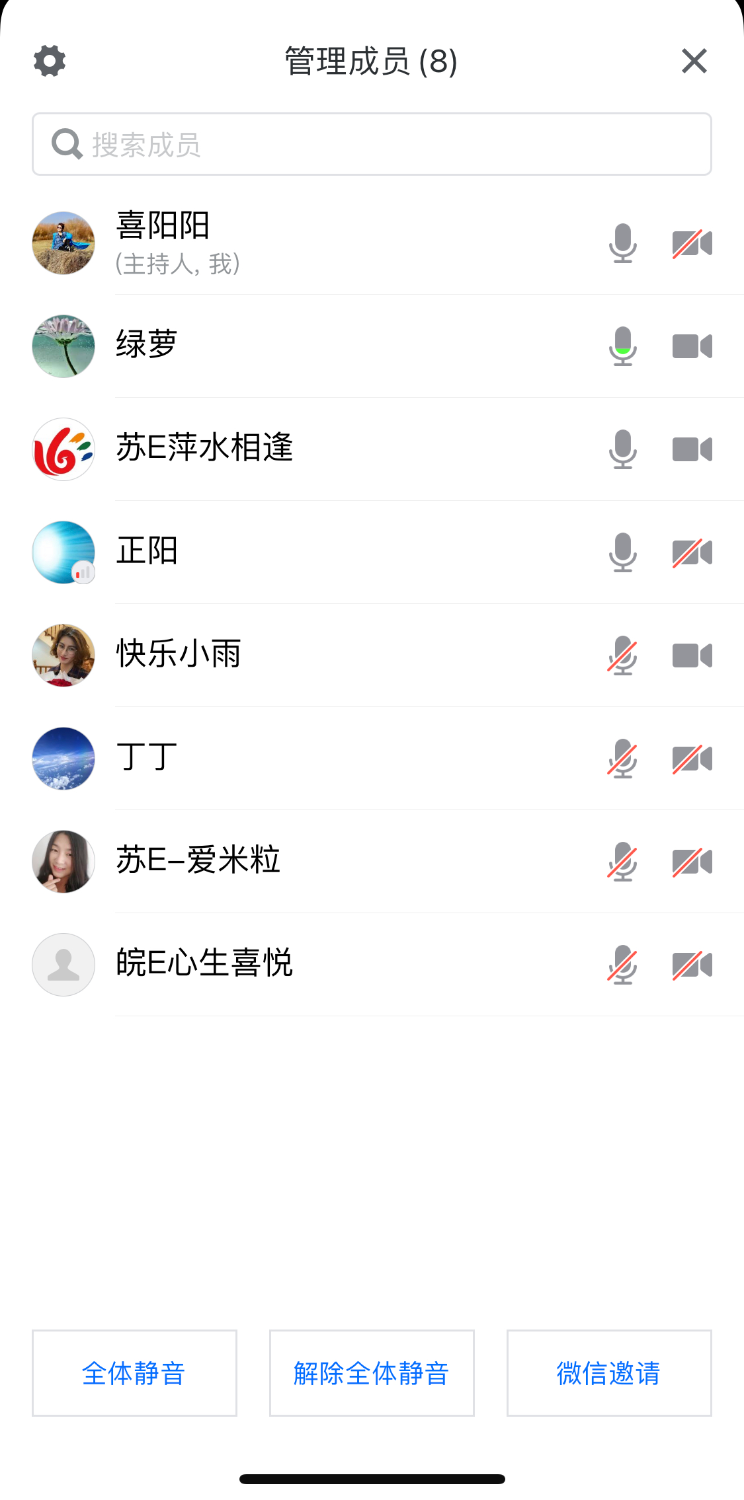744x1500 pixels.
Task: Turn on 喜阳阳's camera
Action: point(692,243)
